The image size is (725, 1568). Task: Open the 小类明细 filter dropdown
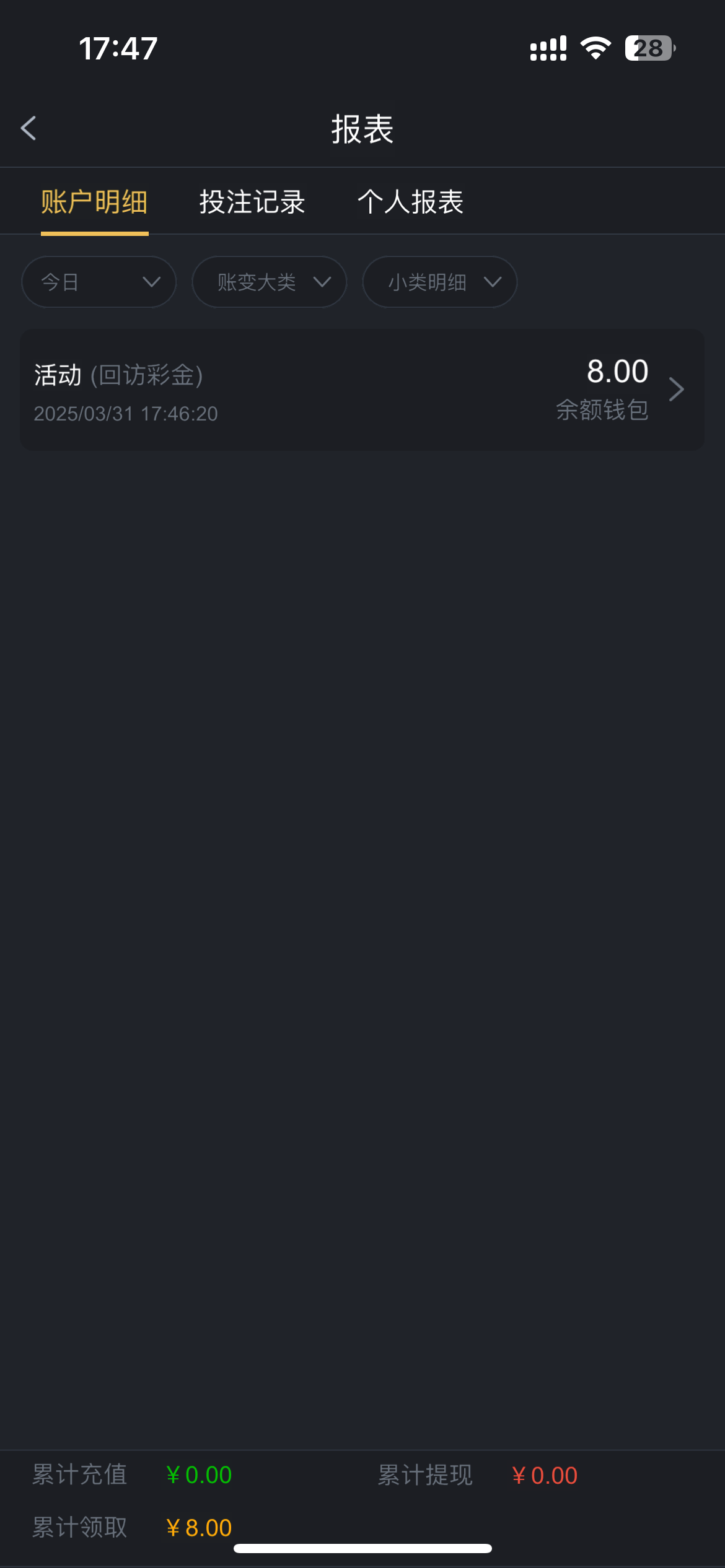(440, 282)
